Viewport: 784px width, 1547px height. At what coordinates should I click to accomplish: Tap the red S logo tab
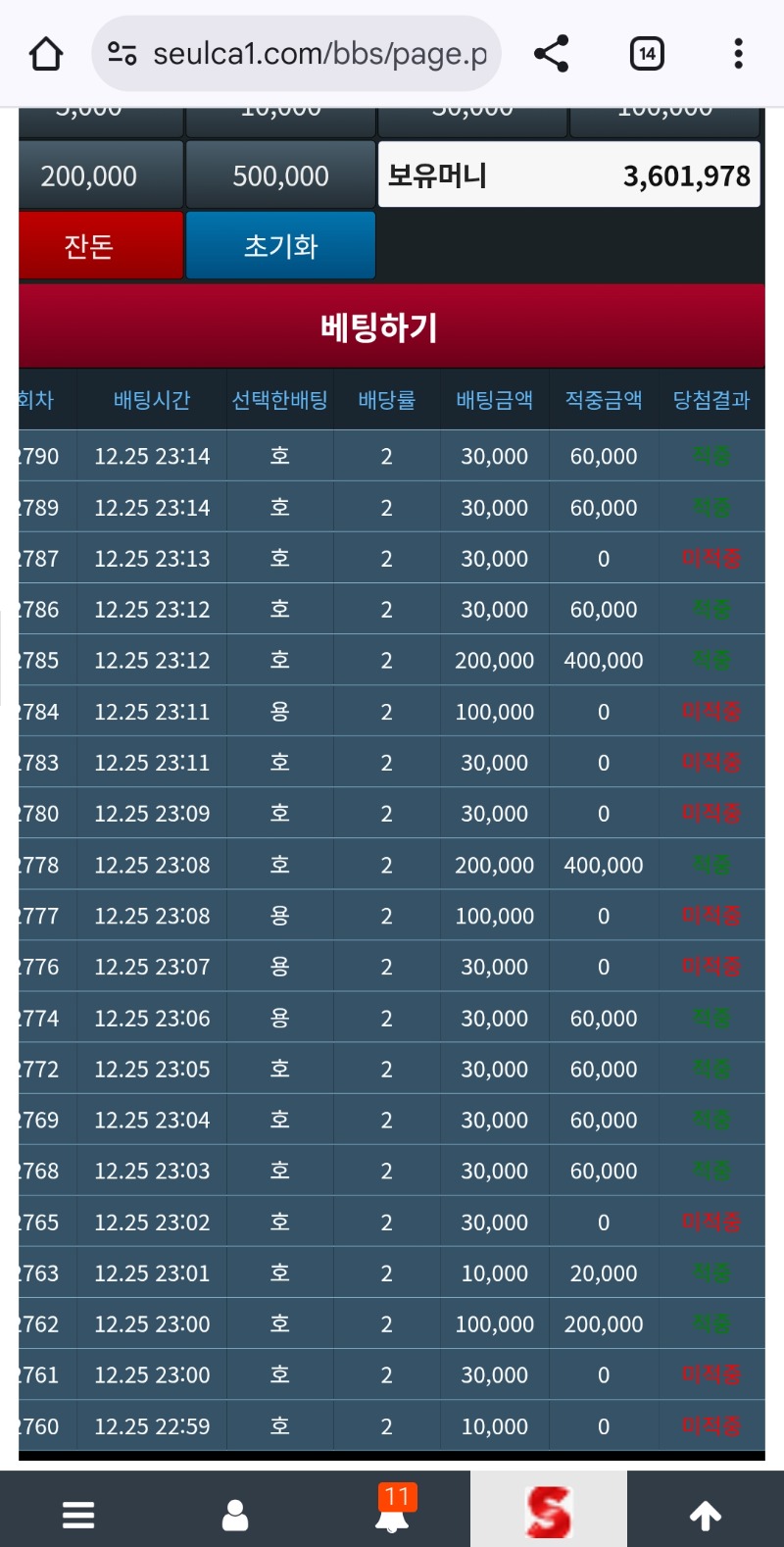(548, 1511)
